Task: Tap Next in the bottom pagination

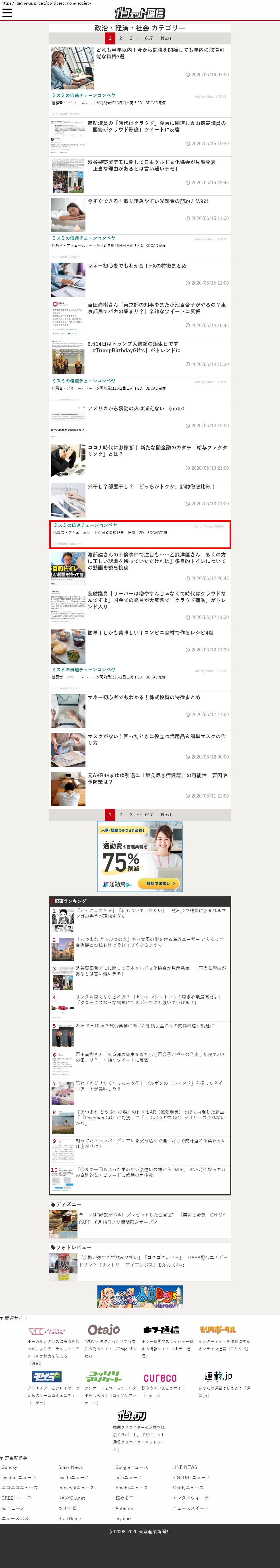Action: (x=165, y=814)
